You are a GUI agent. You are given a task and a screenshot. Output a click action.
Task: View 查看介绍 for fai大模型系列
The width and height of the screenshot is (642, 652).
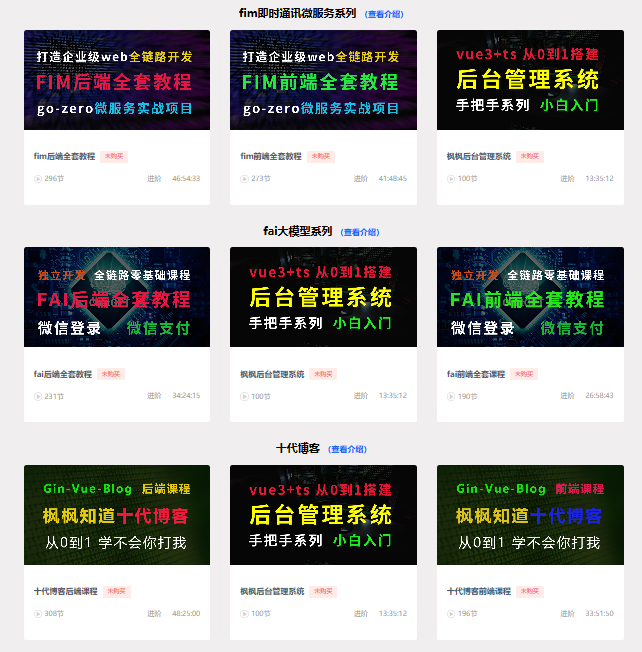click(x=360, y=232)
